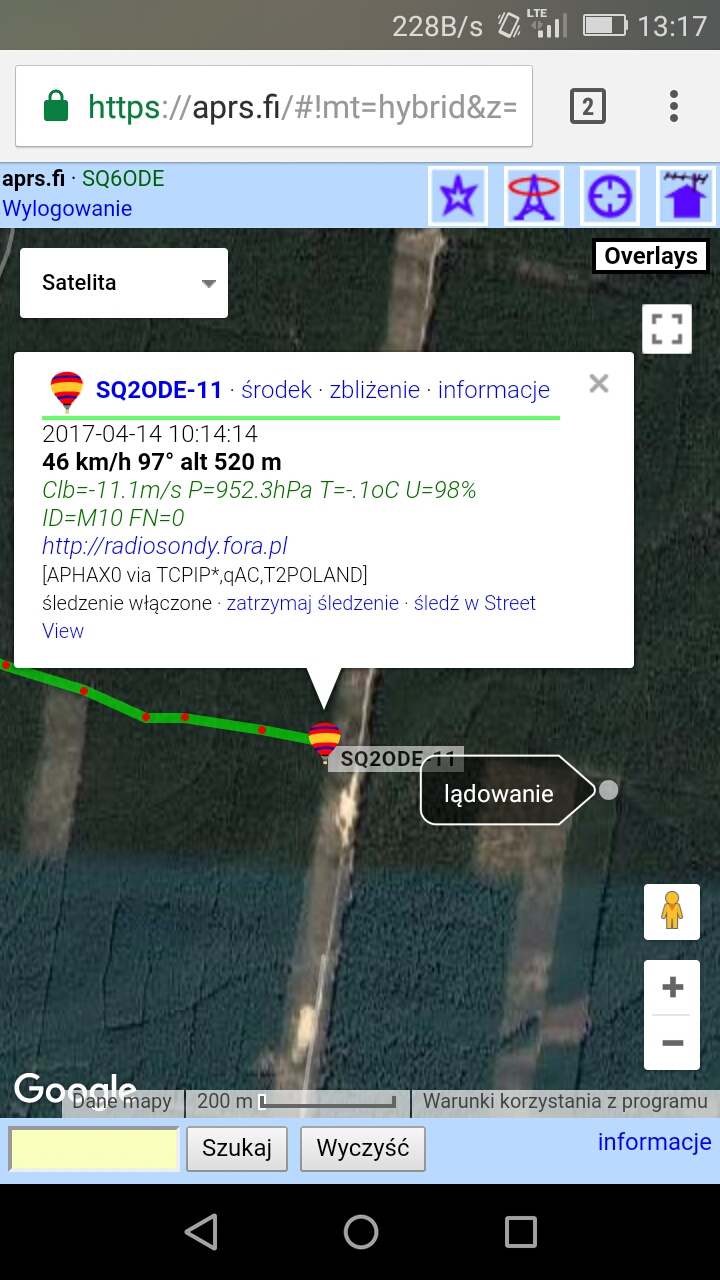Image resolution: width=720 pixels, height=1280 pixels.
Task: Tap the browser address bar
Action: click(274, 106)
